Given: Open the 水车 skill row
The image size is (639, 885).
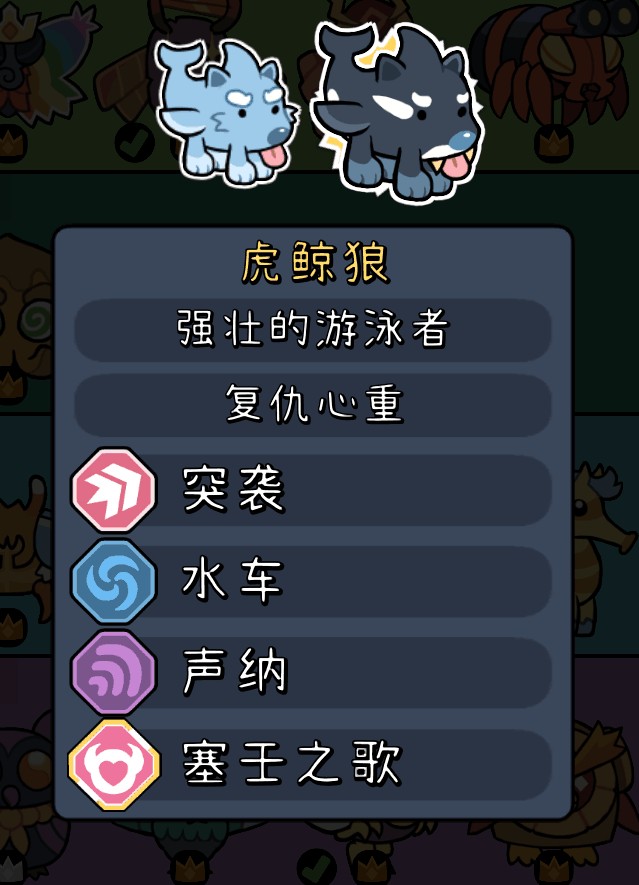Looking at the screenshot, I should (312, 582).
